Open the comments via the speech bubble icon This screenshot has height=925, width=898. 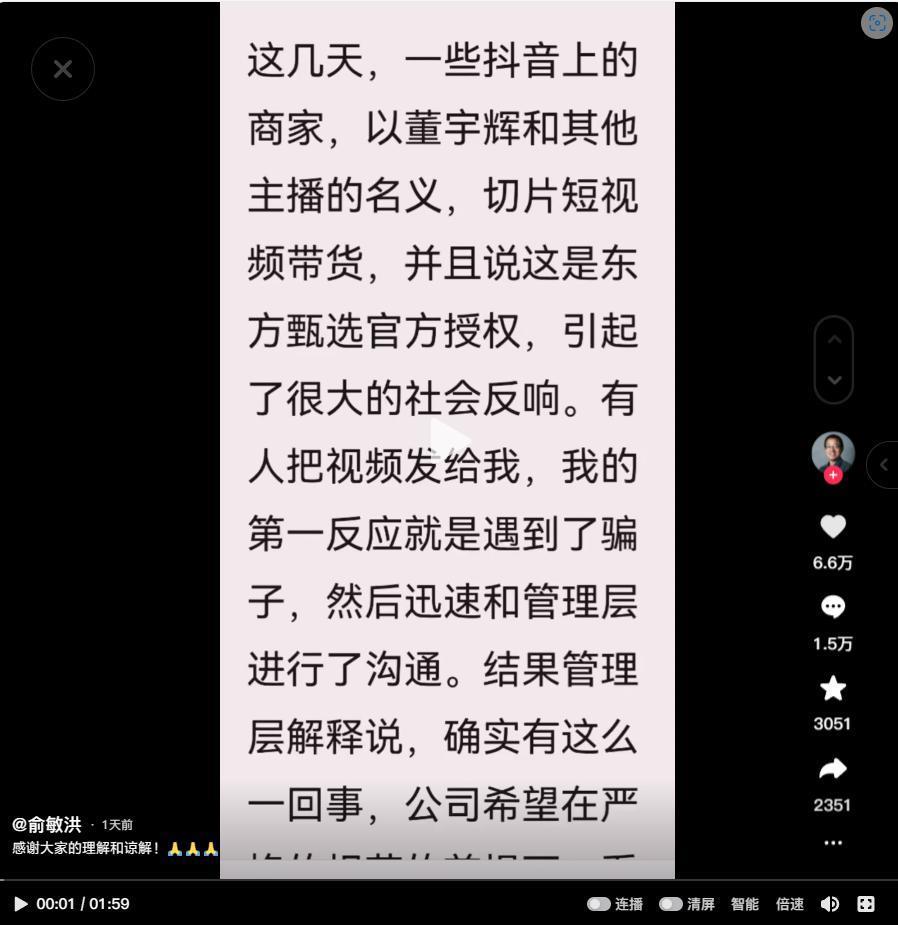[x=833, y=606]
